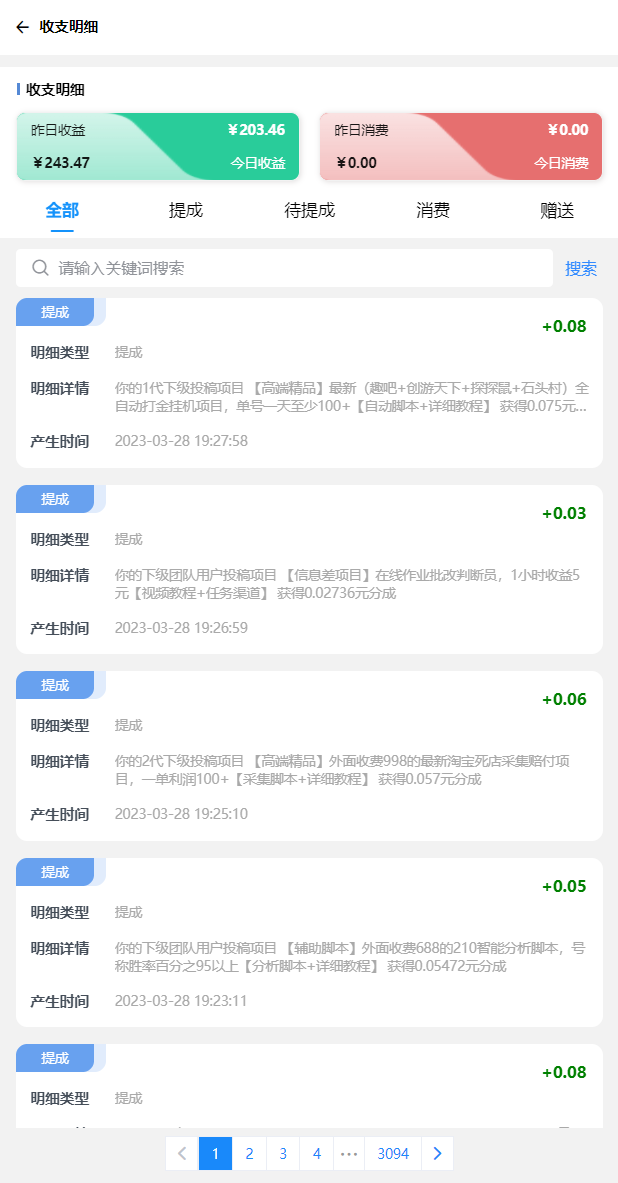Go to page 2

(x=249, y=1153)
